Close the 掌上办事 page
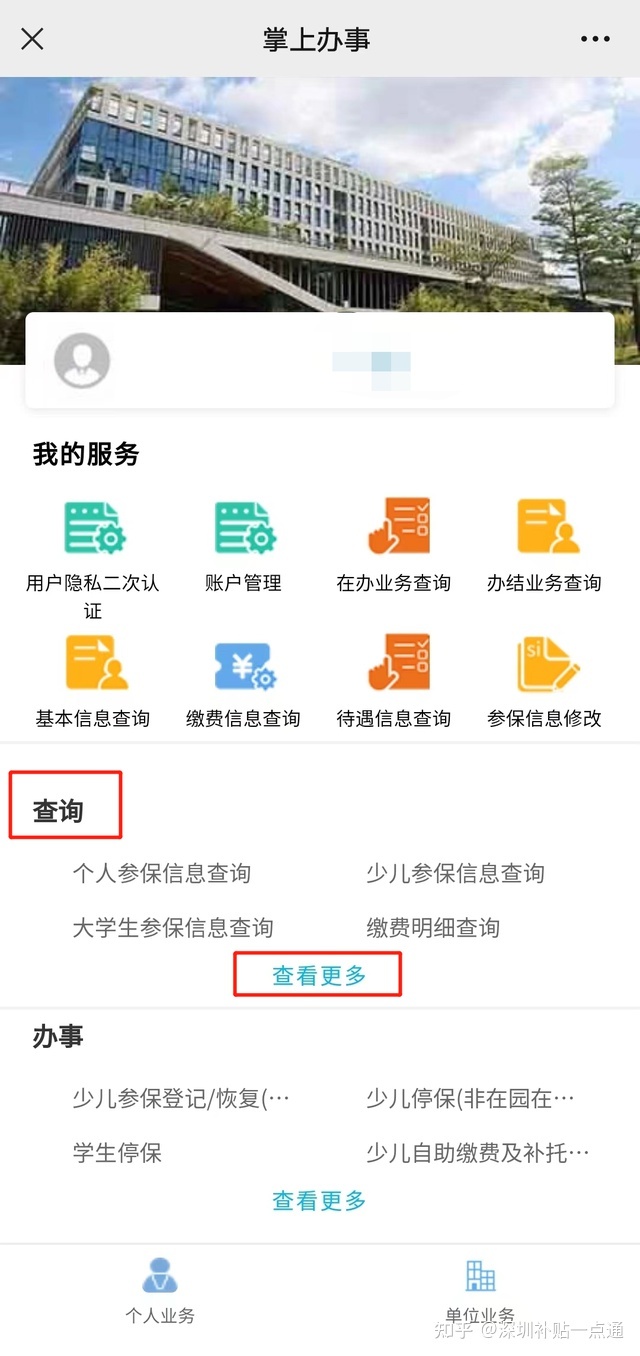The height and width of the screenshot is (1356, 640). tap(32, 39)
